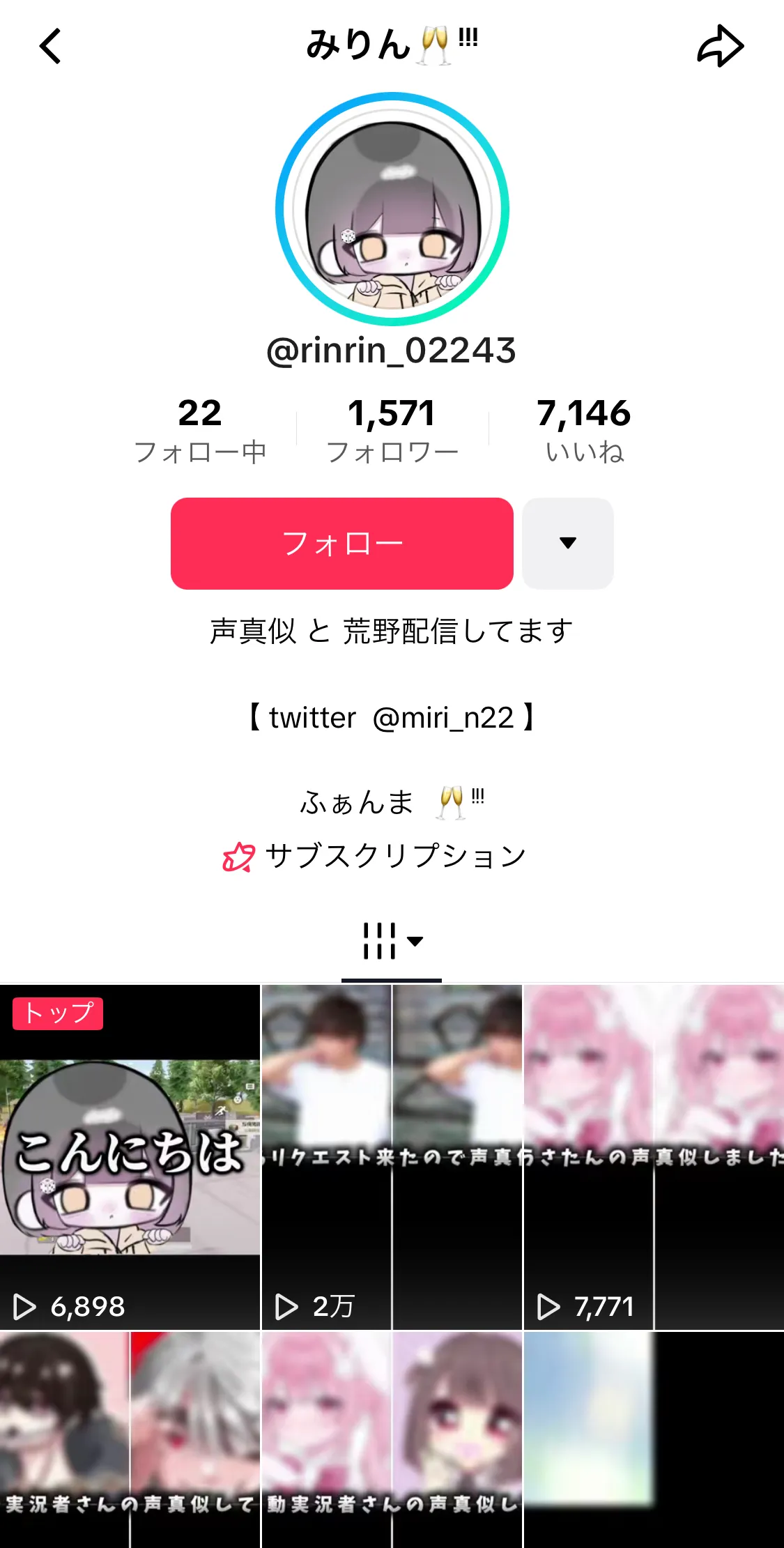Tap the red フォロー button
Image resolution: width=784 pixels, height=1548 pixels.
342,543
